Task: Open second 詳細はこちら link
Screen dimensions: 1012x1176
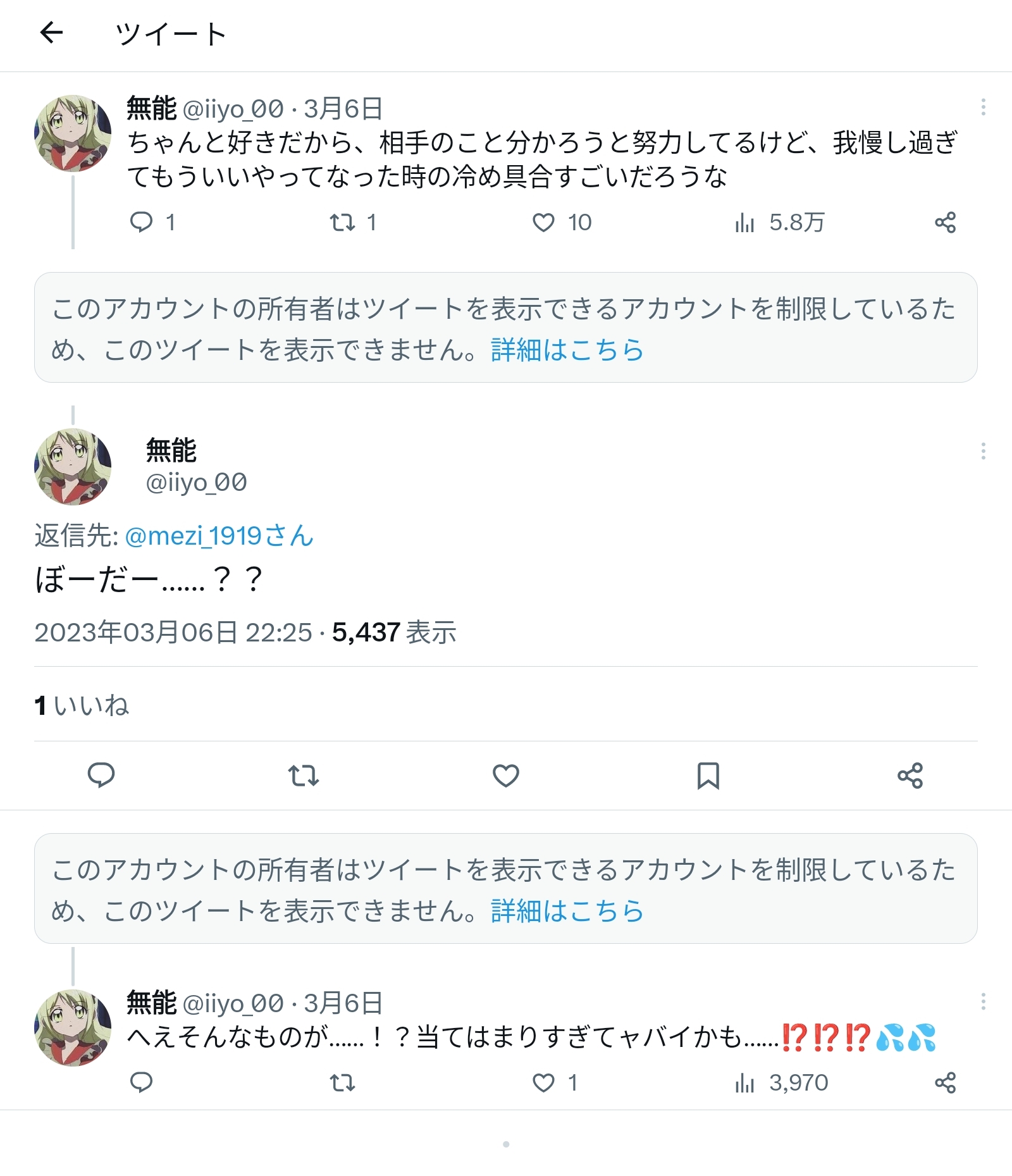Action: (x=567, y=911)
